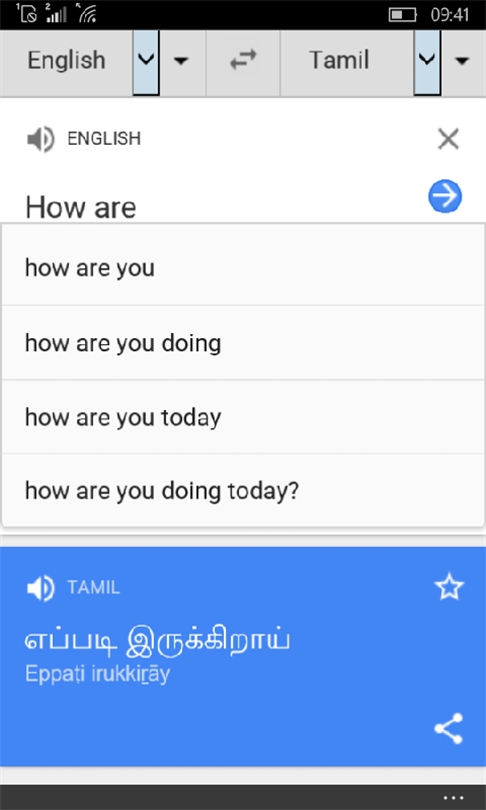This screenshot has height=810, width=486.
Task: Open the three-dot menu at bottom
Action: pyautogui.click(x=452, y=798)
